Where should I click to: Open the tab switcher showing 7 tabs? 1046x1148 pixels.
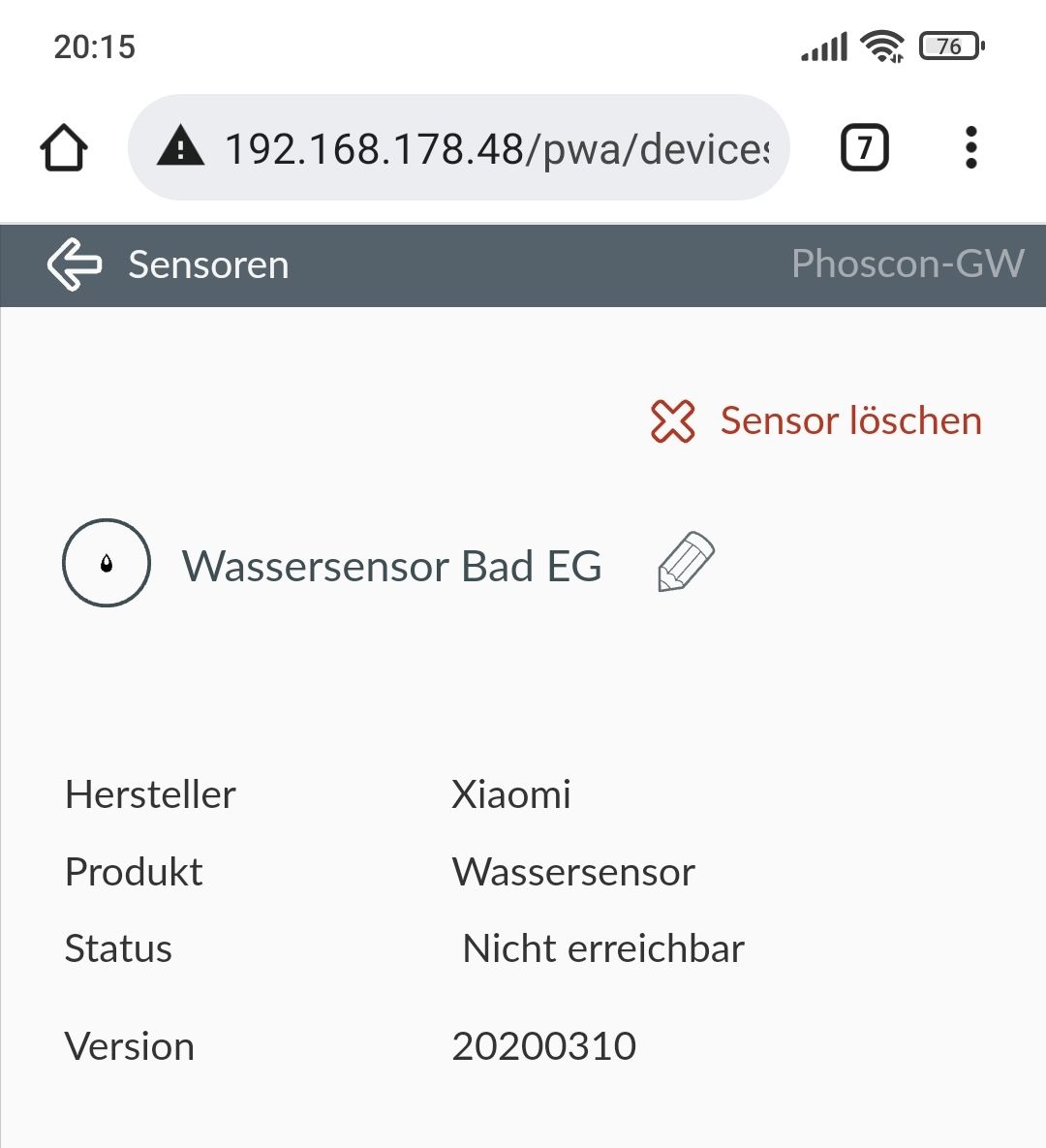tap(864, 148)
